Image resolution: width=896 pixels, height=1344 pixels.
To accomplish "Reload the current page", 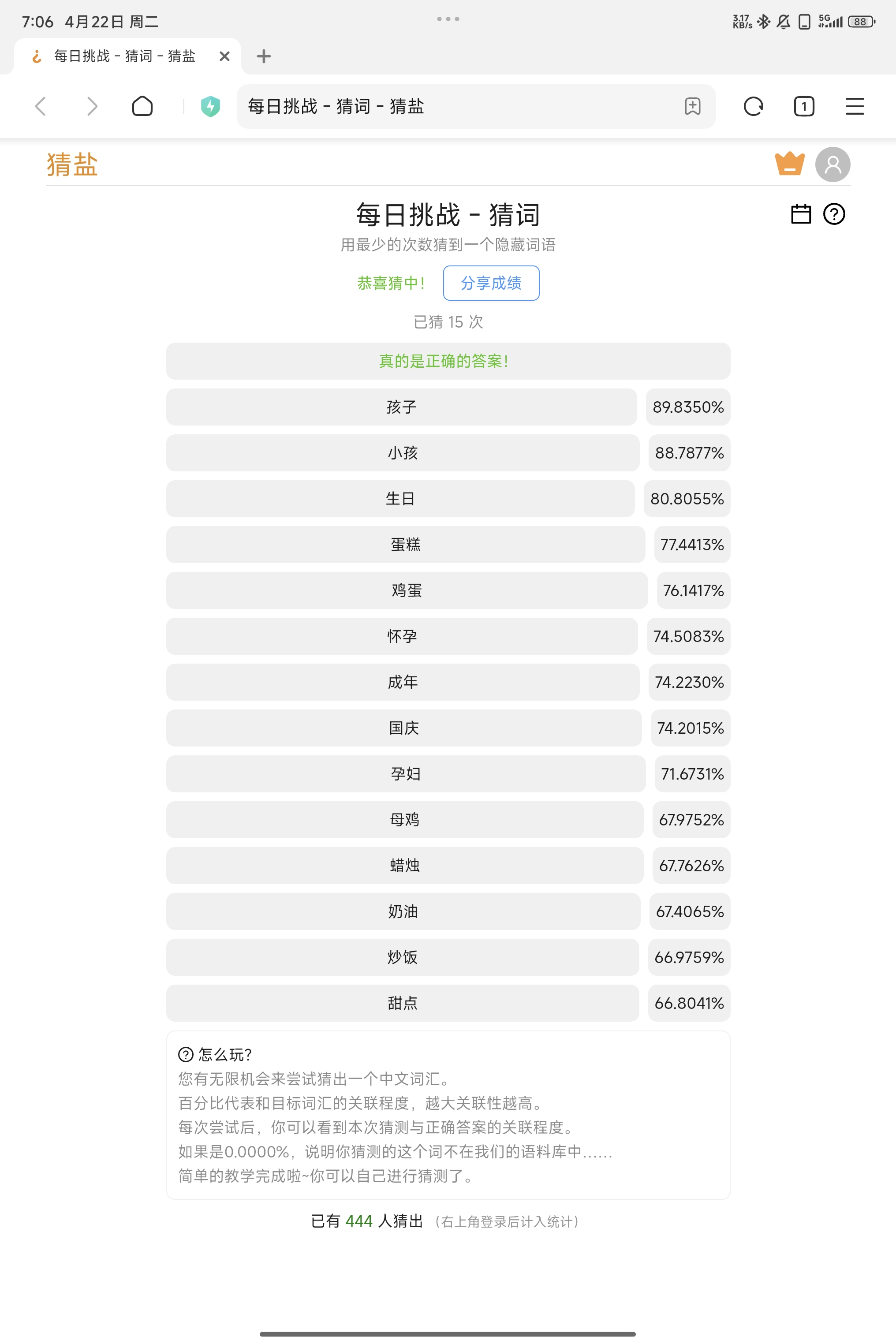I will click(753, 106).
